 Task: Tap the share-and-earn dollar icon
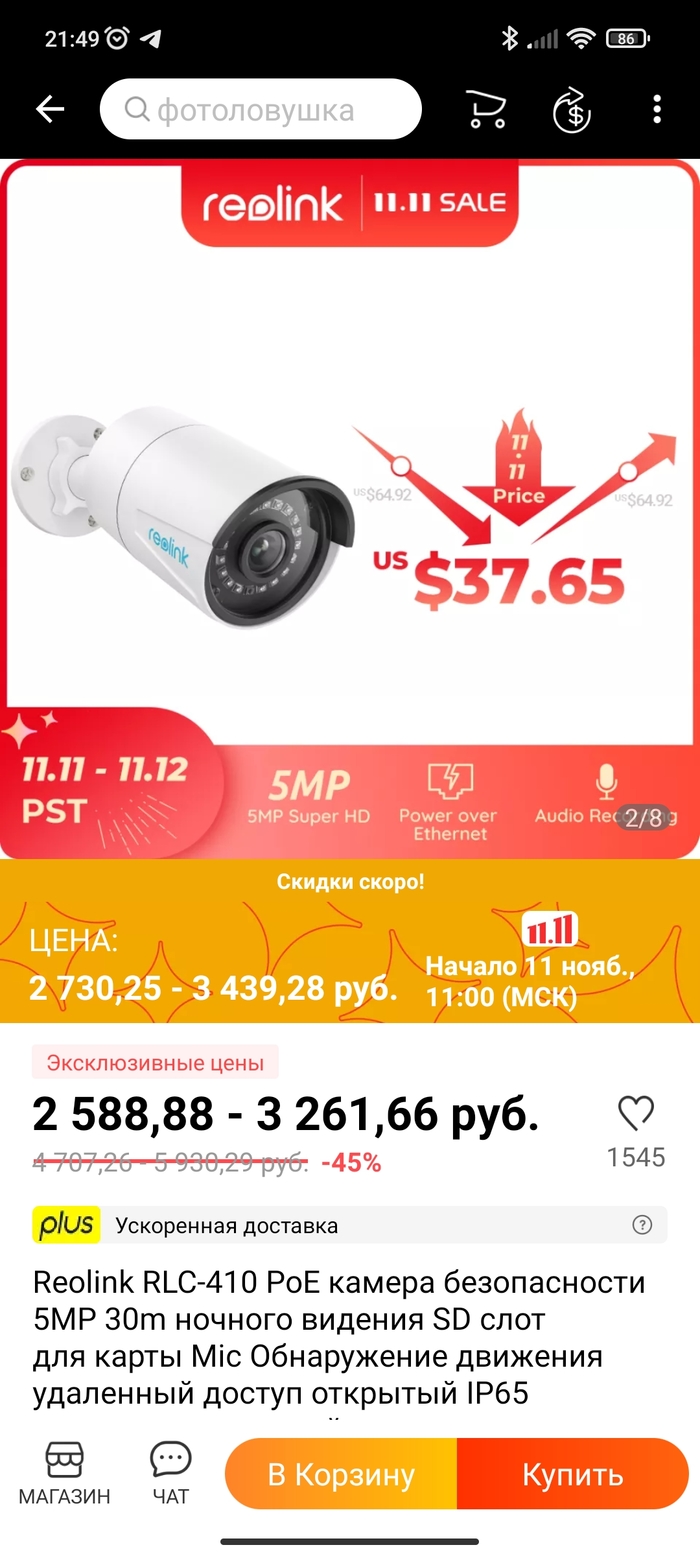click(572, 110)
